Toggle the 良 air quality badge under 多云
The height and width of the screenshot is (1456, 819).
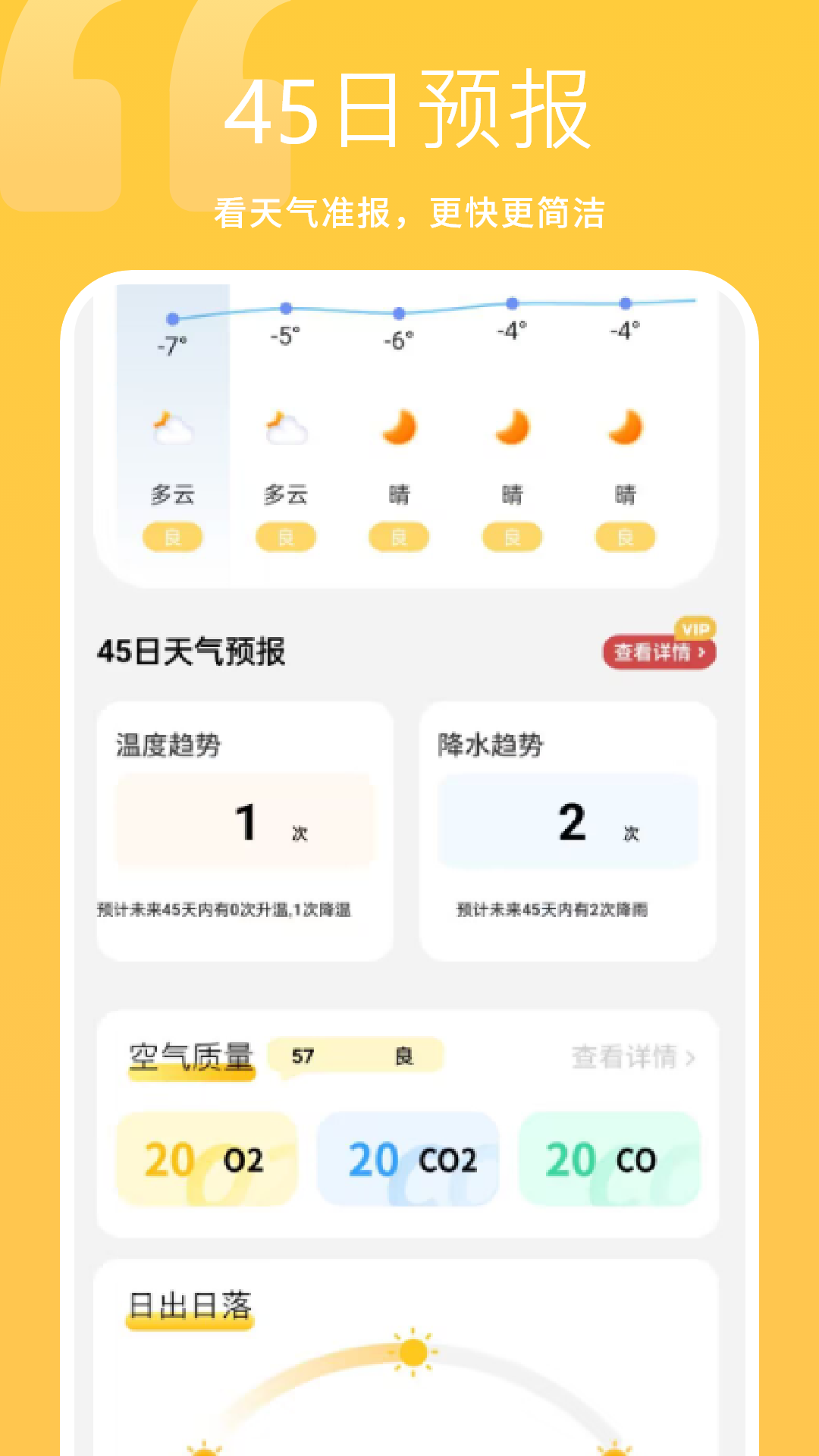tap(173, 537)
